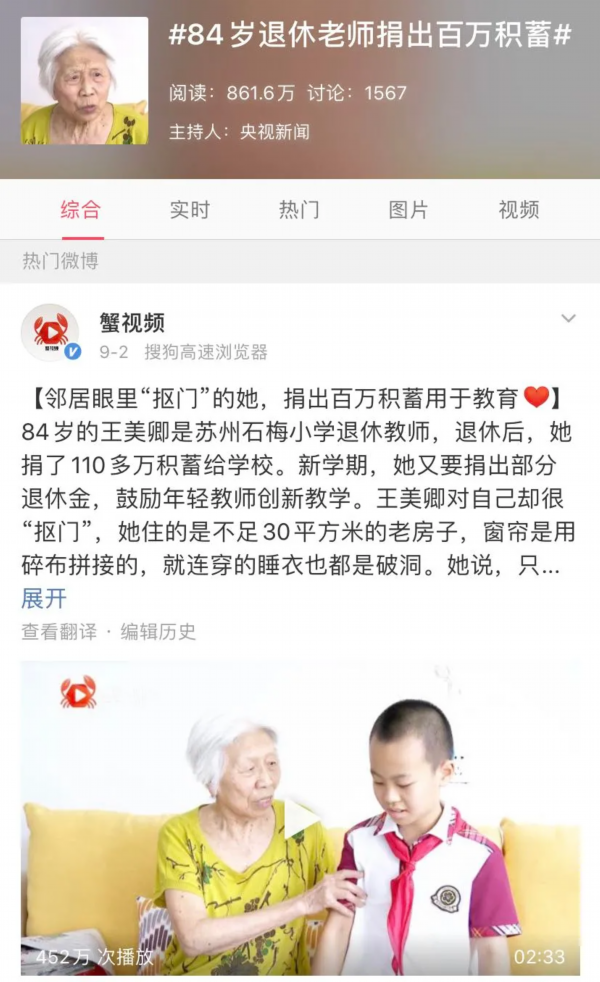Expand the post options chevron
600x982 pixels.
click(568, 319)
